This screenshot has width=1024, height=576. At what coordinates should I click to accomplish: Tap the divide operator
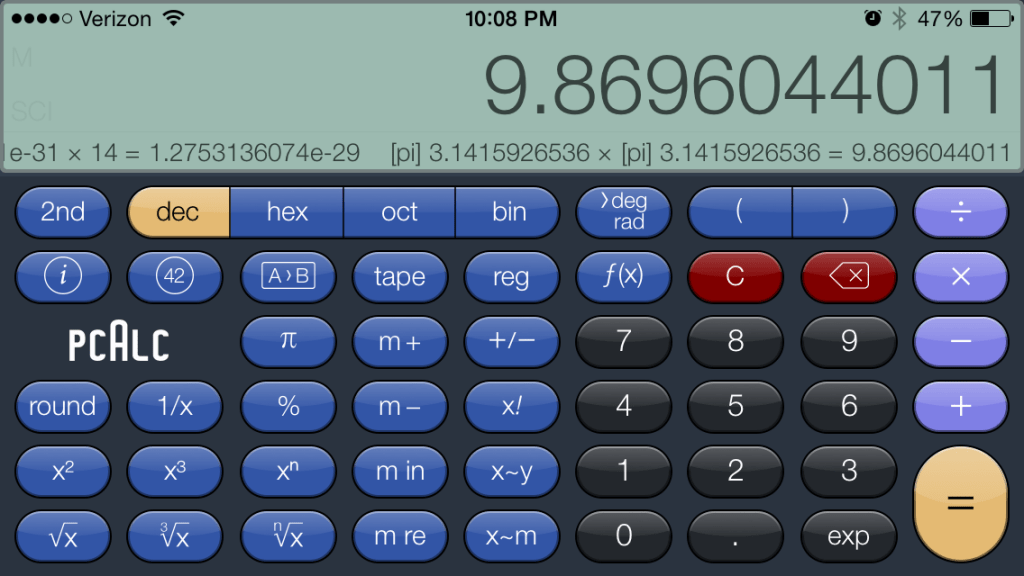[x=960, y=212]
